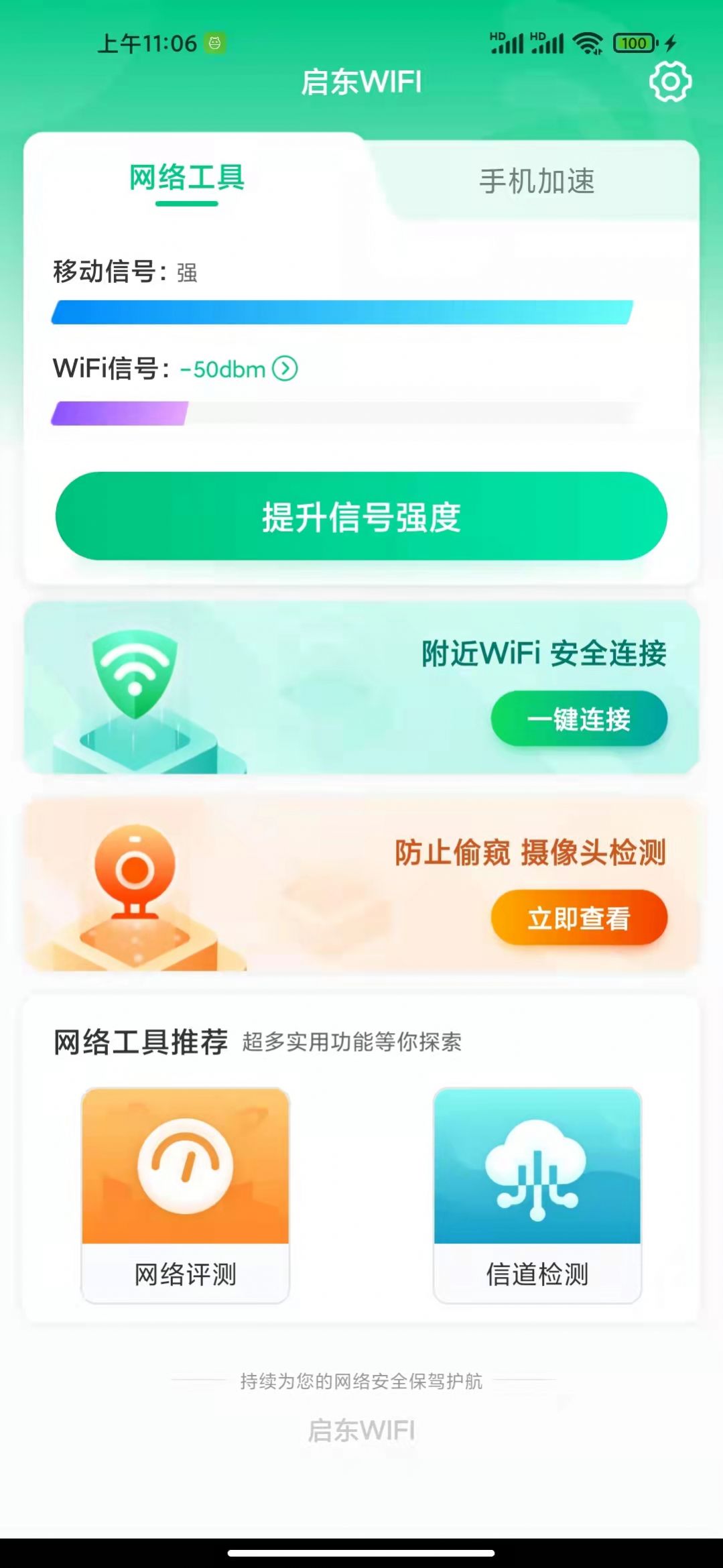This screenshot has height=1568, width=723.
Task: Expand WiFi signal details via circular arrow
Action: pyautogui.click(x=287, y=367)
